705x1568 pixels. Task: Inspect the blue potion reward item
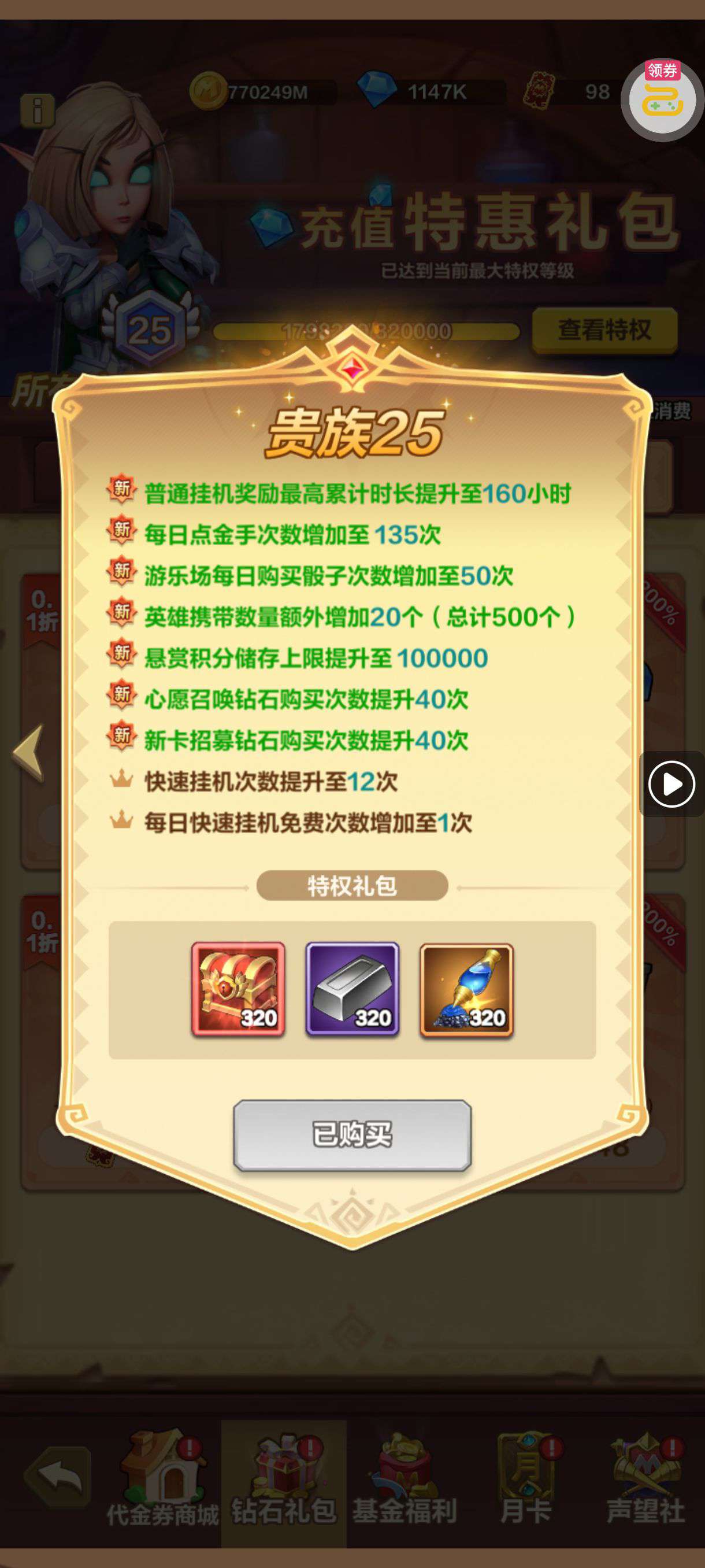[466, 989]
